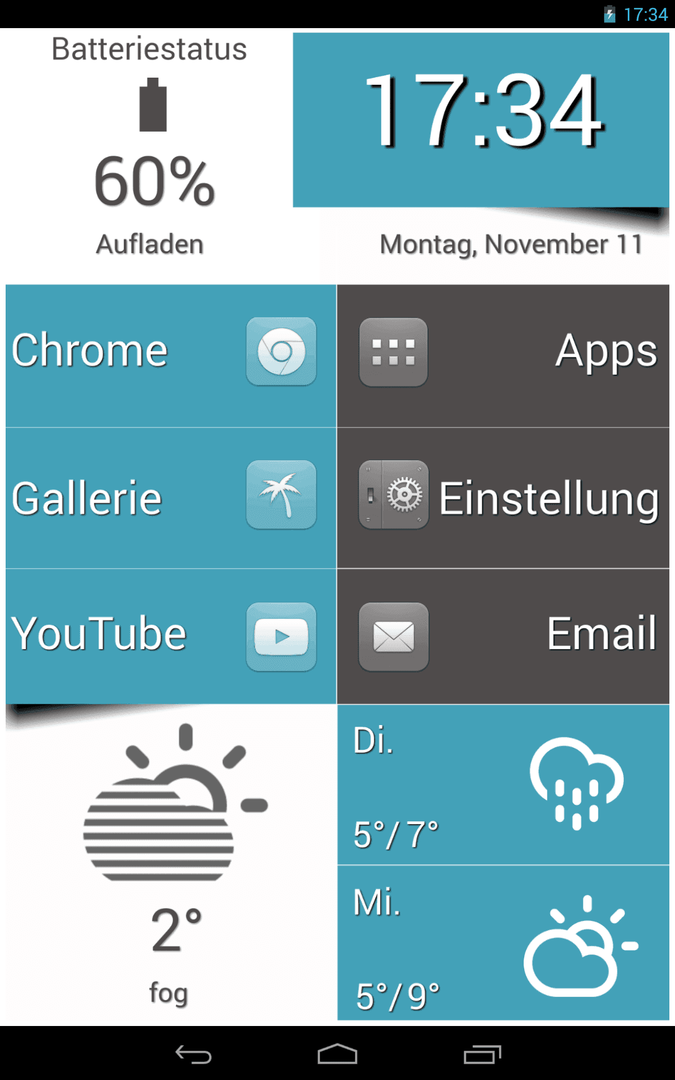Open Einstellung settings tile

503,498
